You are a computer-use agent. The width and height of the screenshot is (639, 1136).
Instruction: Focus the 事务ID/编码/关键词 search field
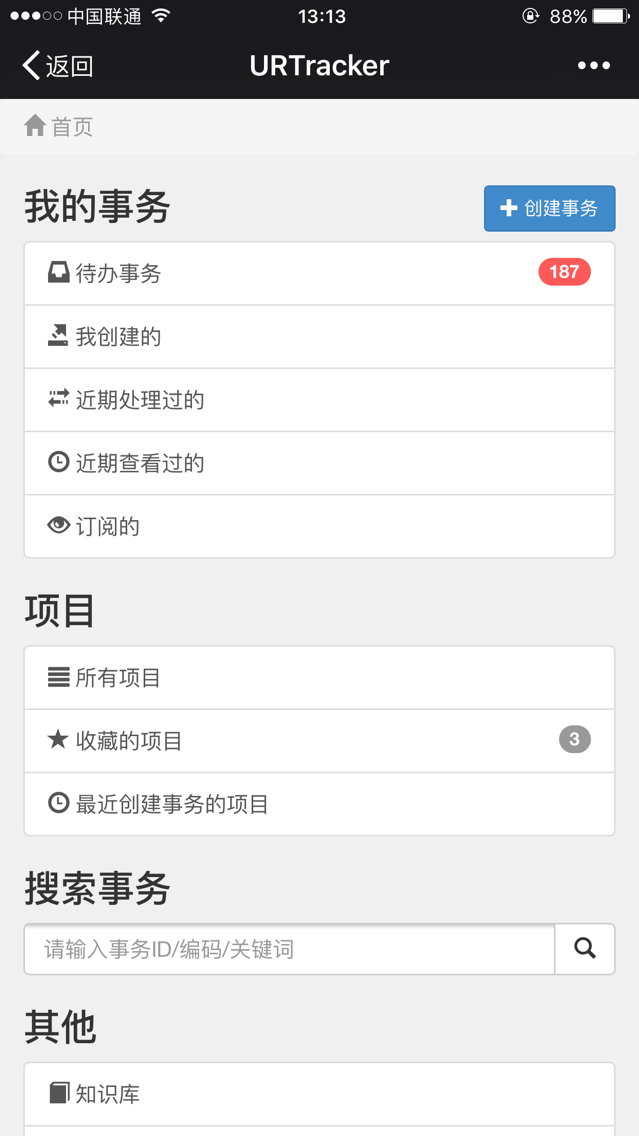tap(290, 949)
